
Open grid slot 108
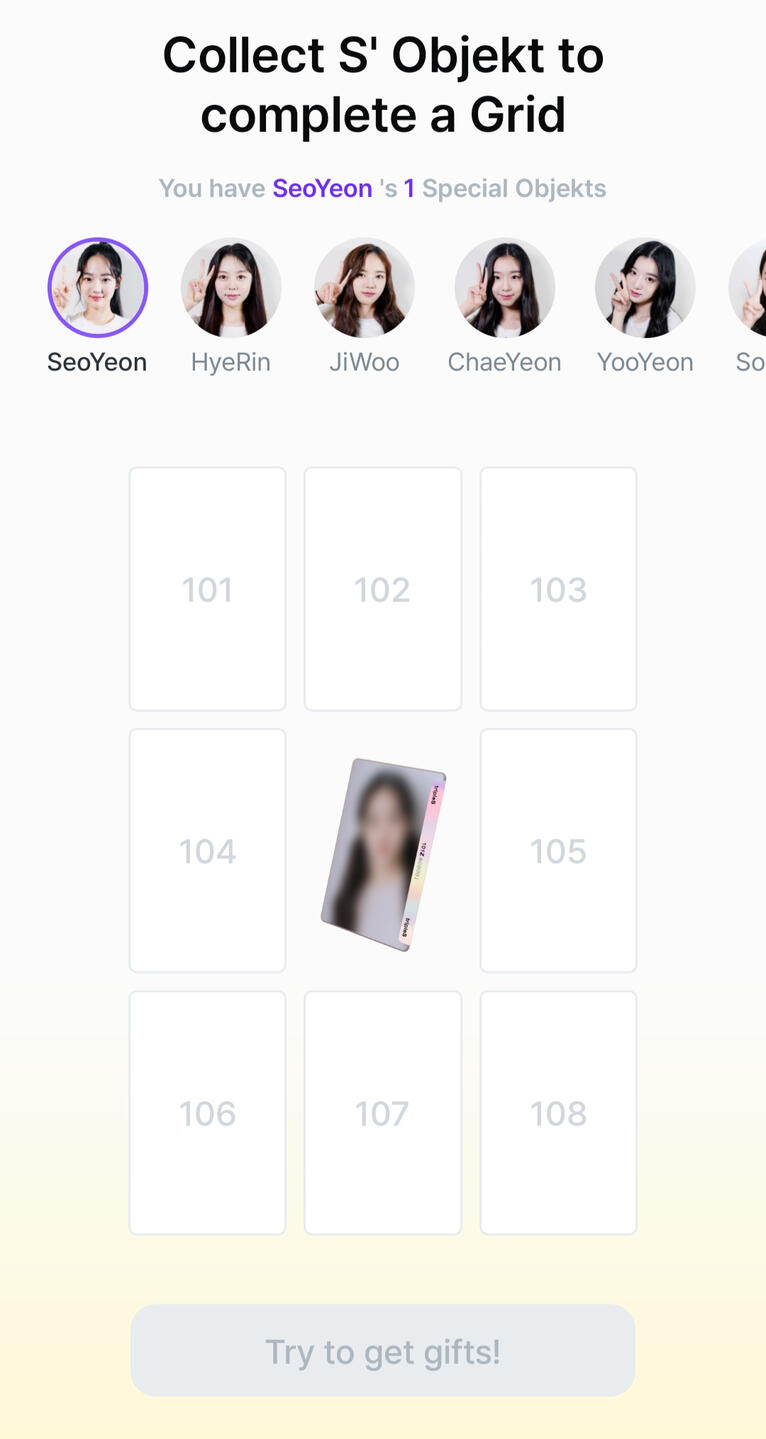point(558,1113)
